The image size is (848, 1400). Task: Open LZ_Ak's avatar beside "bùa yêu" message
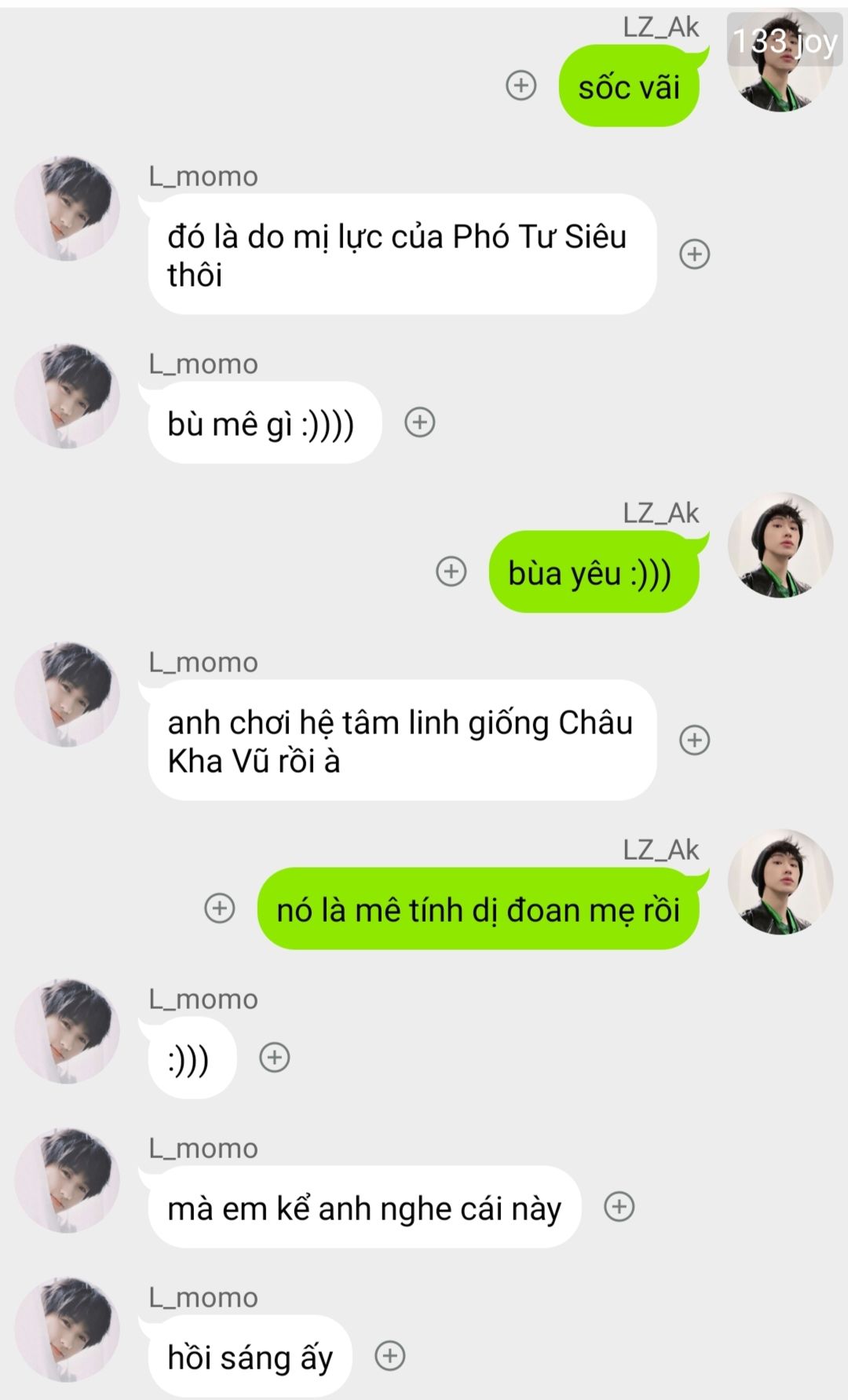click(780, 545)
